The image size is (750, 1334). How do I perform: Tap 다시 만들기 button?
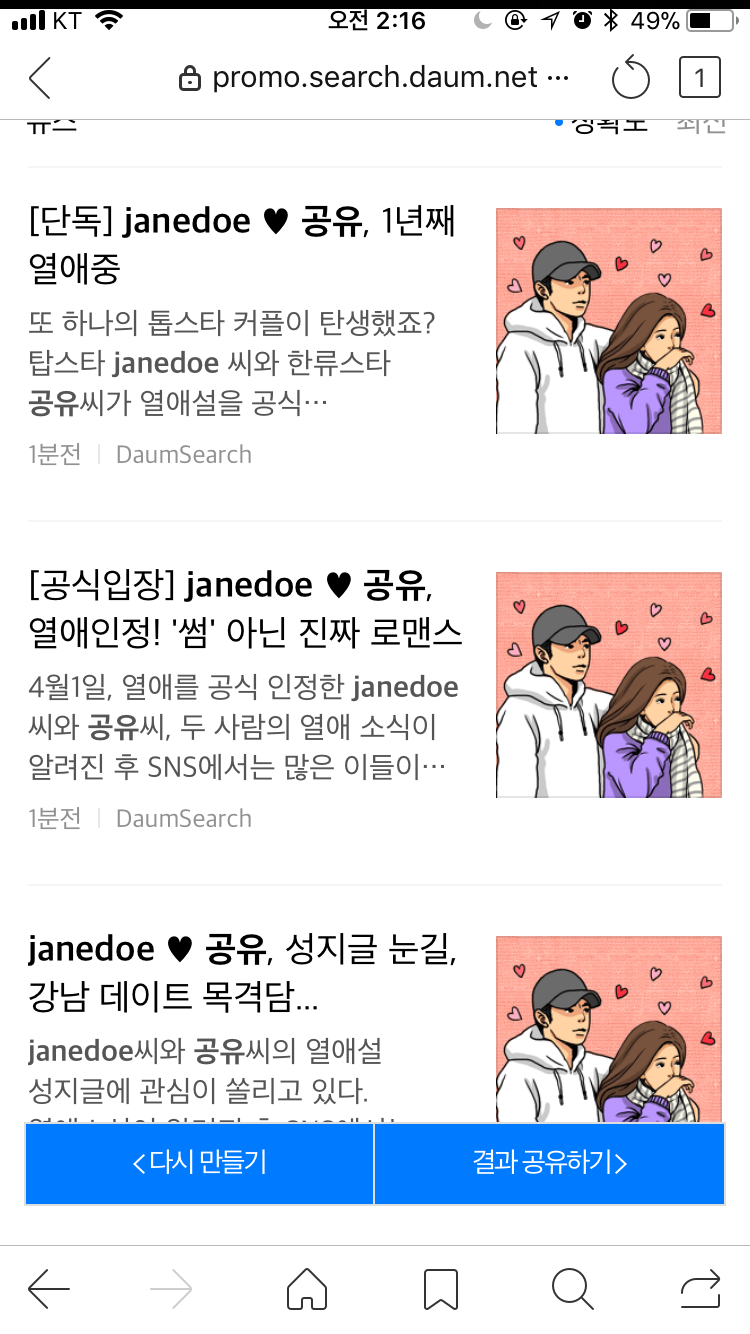pos(200,1163)
